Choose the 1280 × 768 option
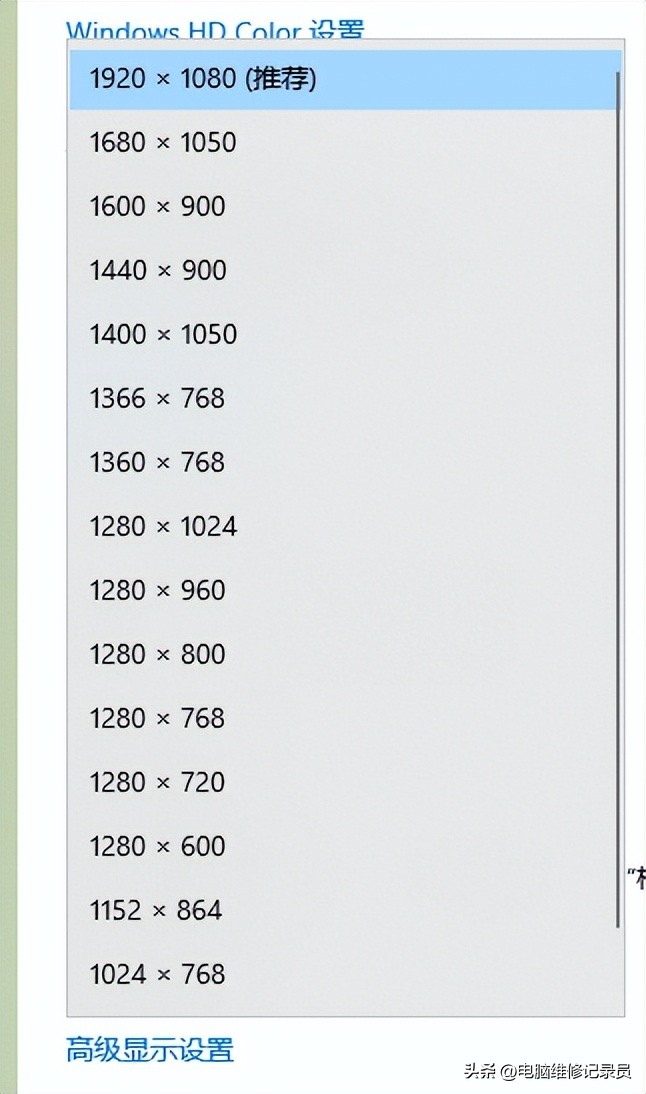The image size is (646, 1094). [157, 719]
